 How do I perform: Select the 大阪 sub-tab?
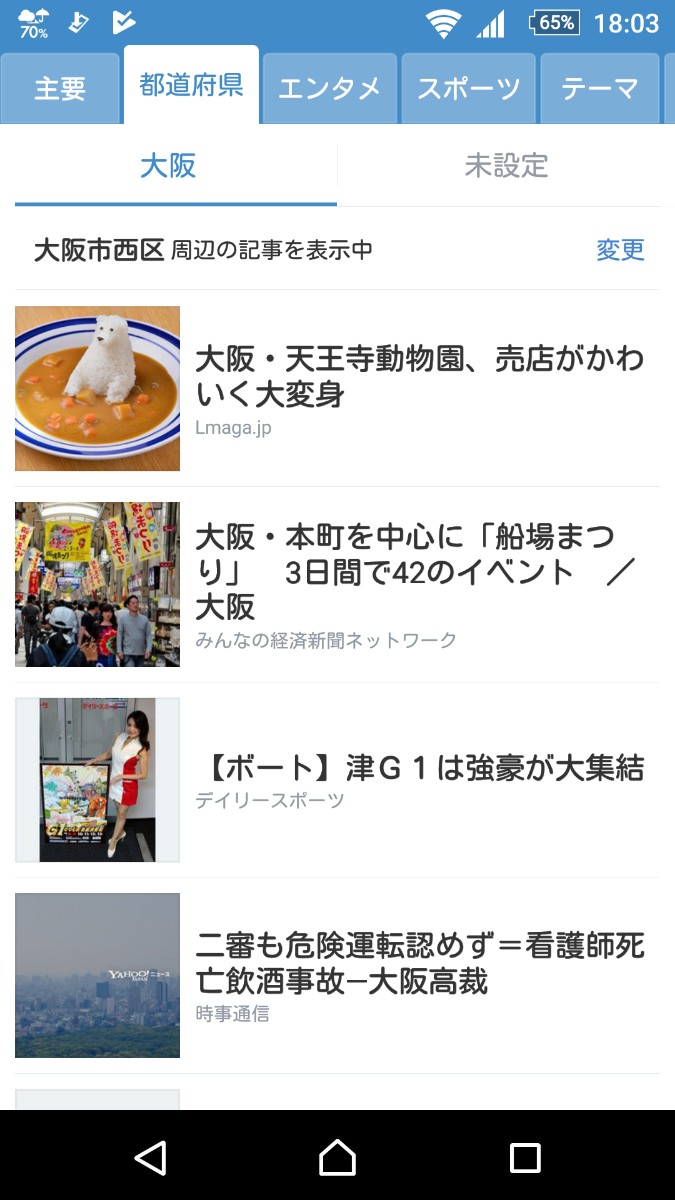coord(169,166)
